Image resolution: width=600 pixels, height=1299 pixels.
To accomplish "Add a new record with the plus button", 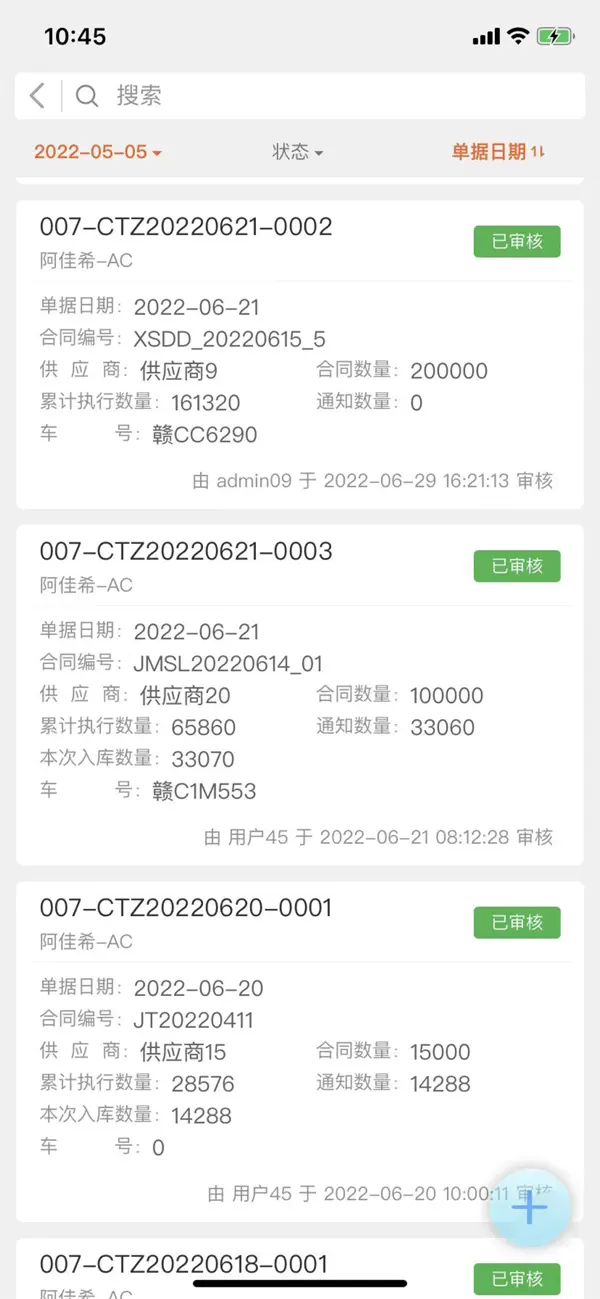I will (530, 1208).
